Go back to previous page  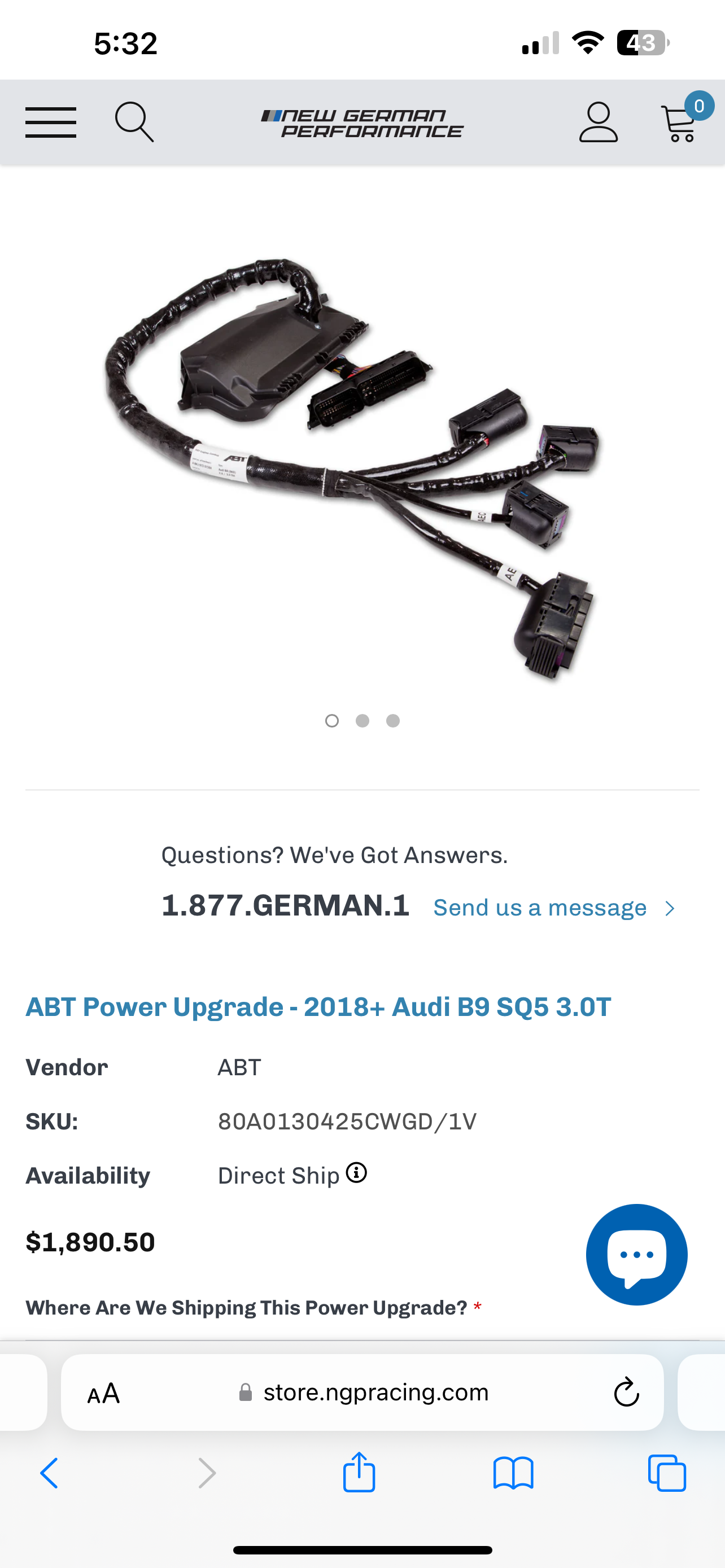49,1474
